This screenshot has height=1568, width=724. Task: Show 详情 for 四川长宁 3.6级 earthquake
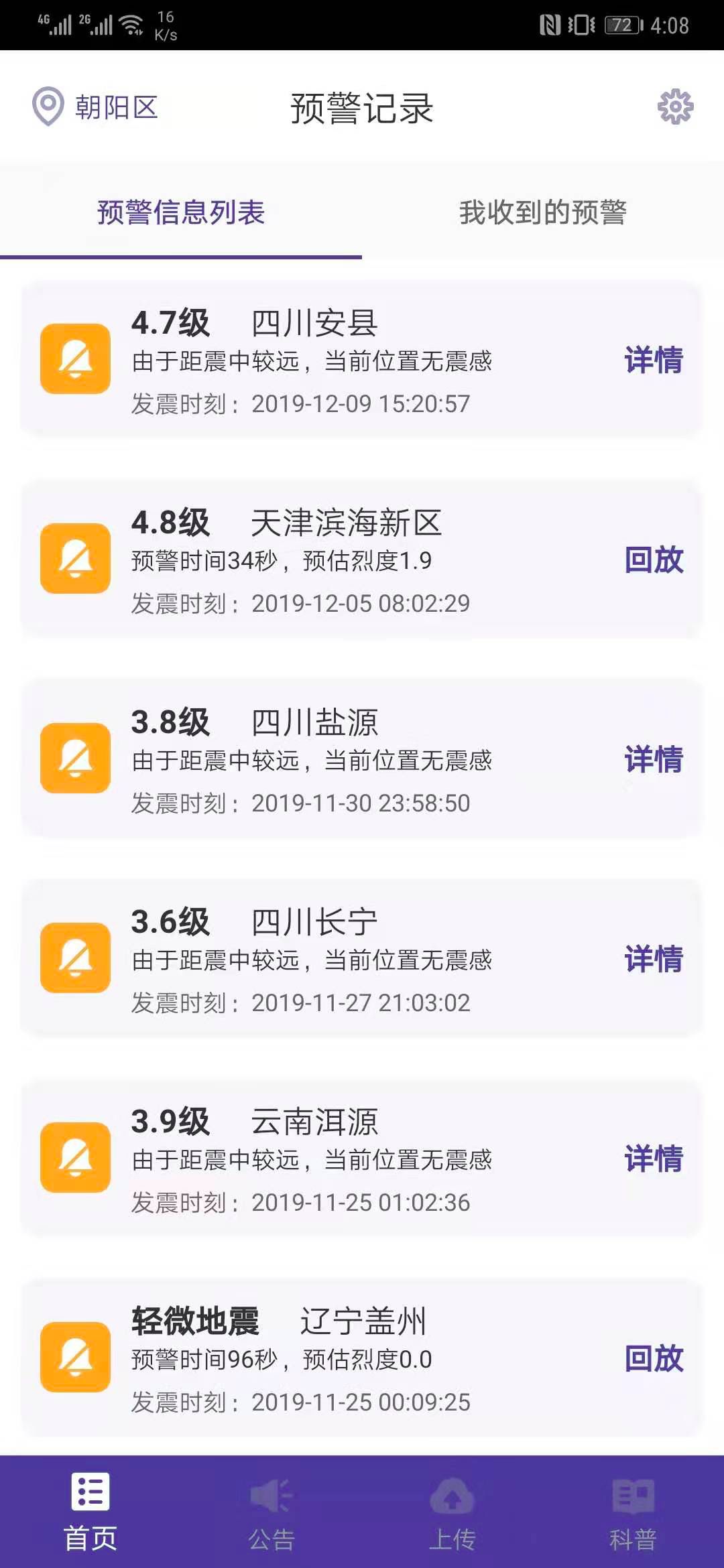coord(654,960)
